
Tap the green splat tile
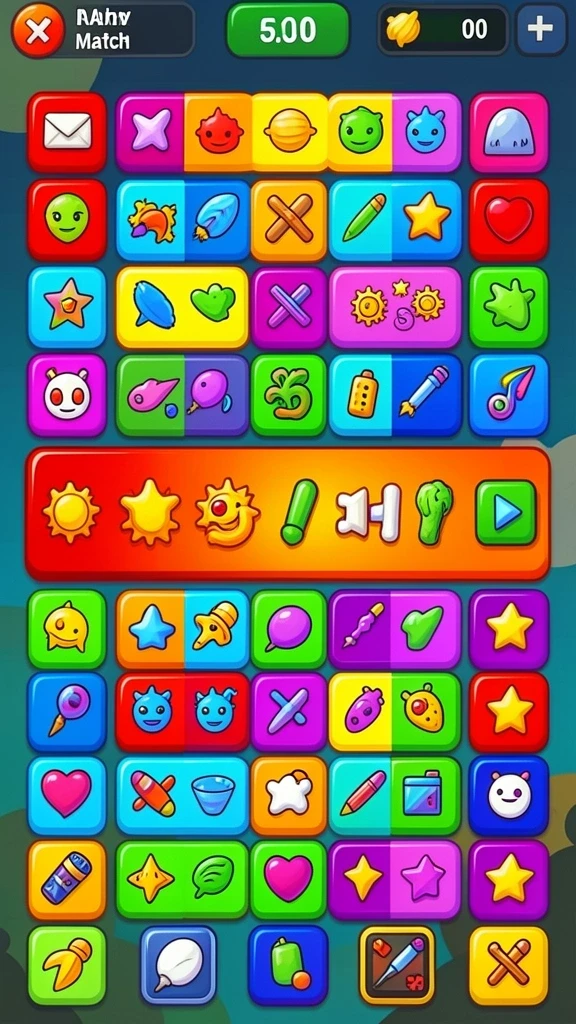[509, 306]
